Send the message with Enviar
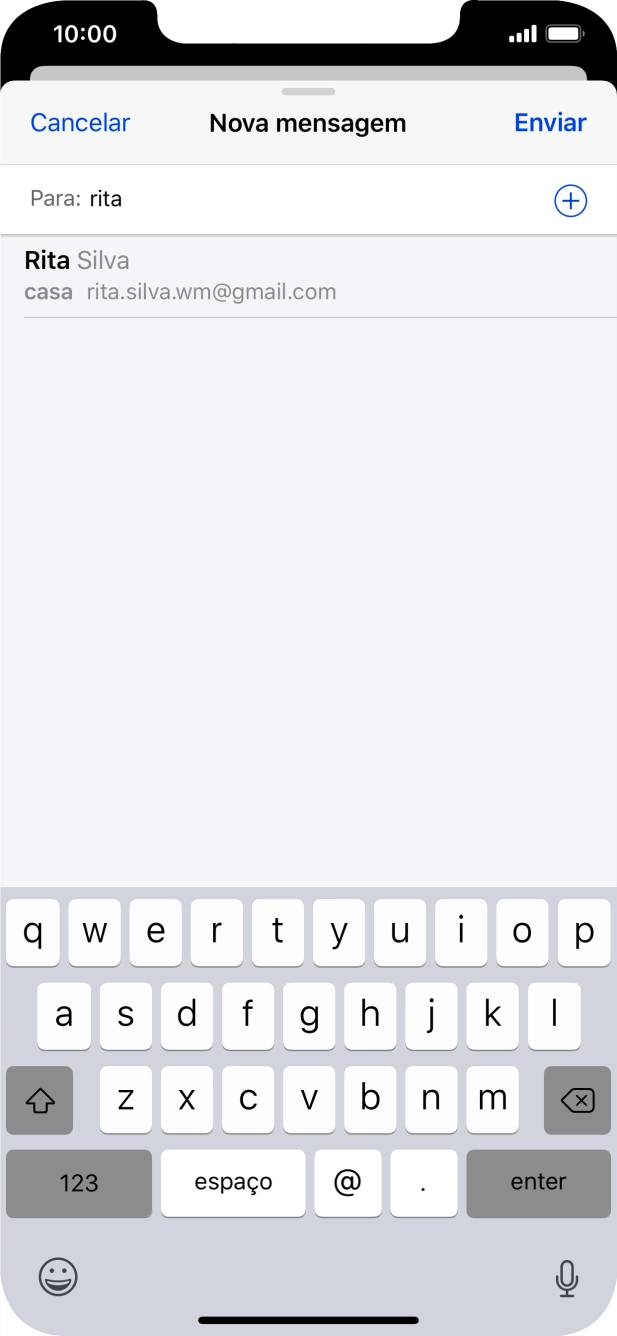This screenshot has height=1336, width=617. click(x=550, y=123)
